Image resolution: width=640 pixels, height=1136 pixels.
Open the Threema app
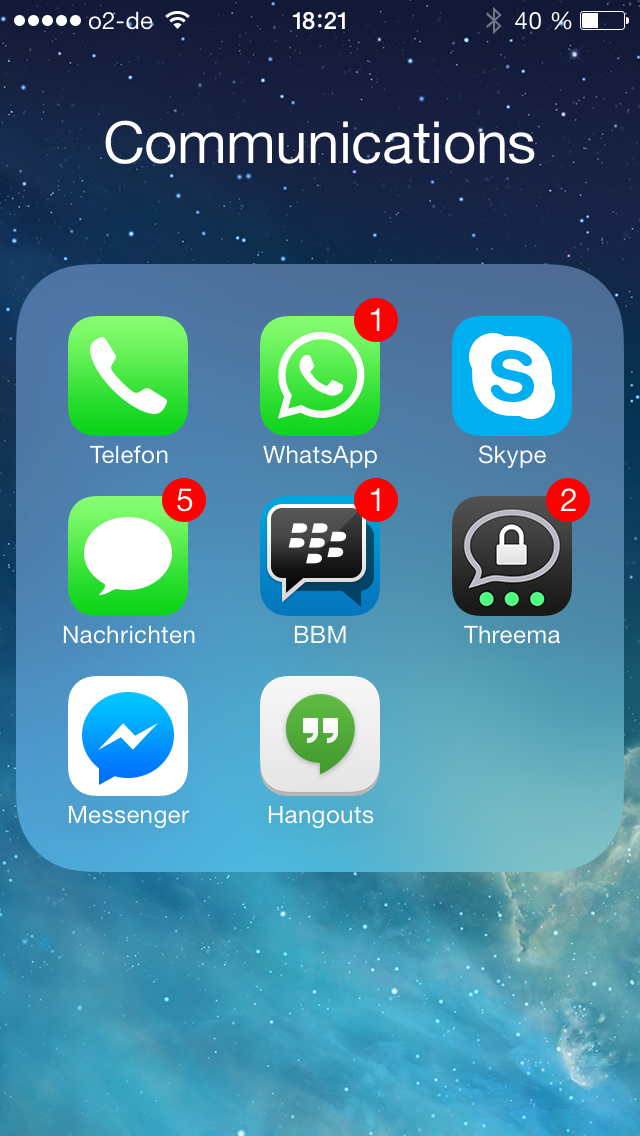(512, 556)
